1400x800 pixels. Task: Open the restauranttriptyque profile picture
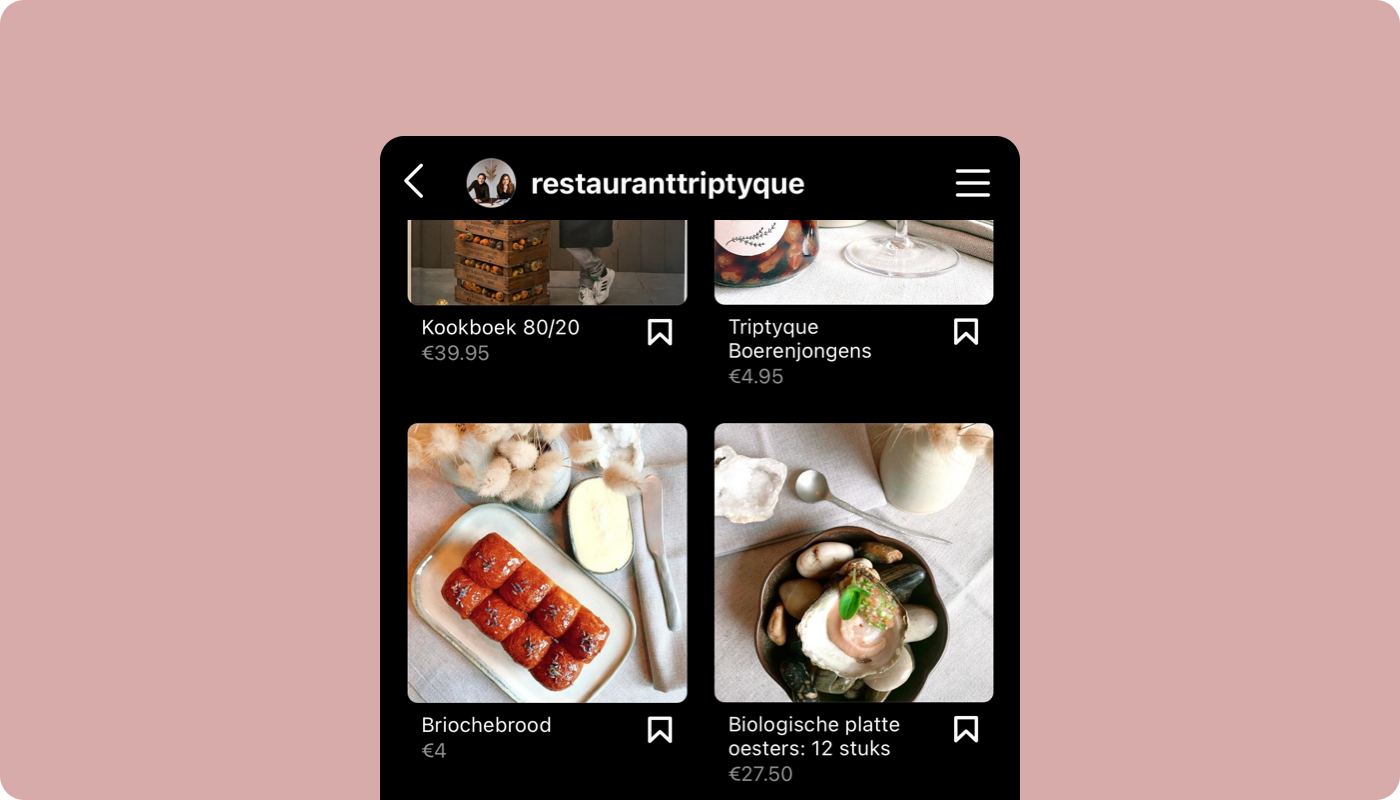(491, 183)
